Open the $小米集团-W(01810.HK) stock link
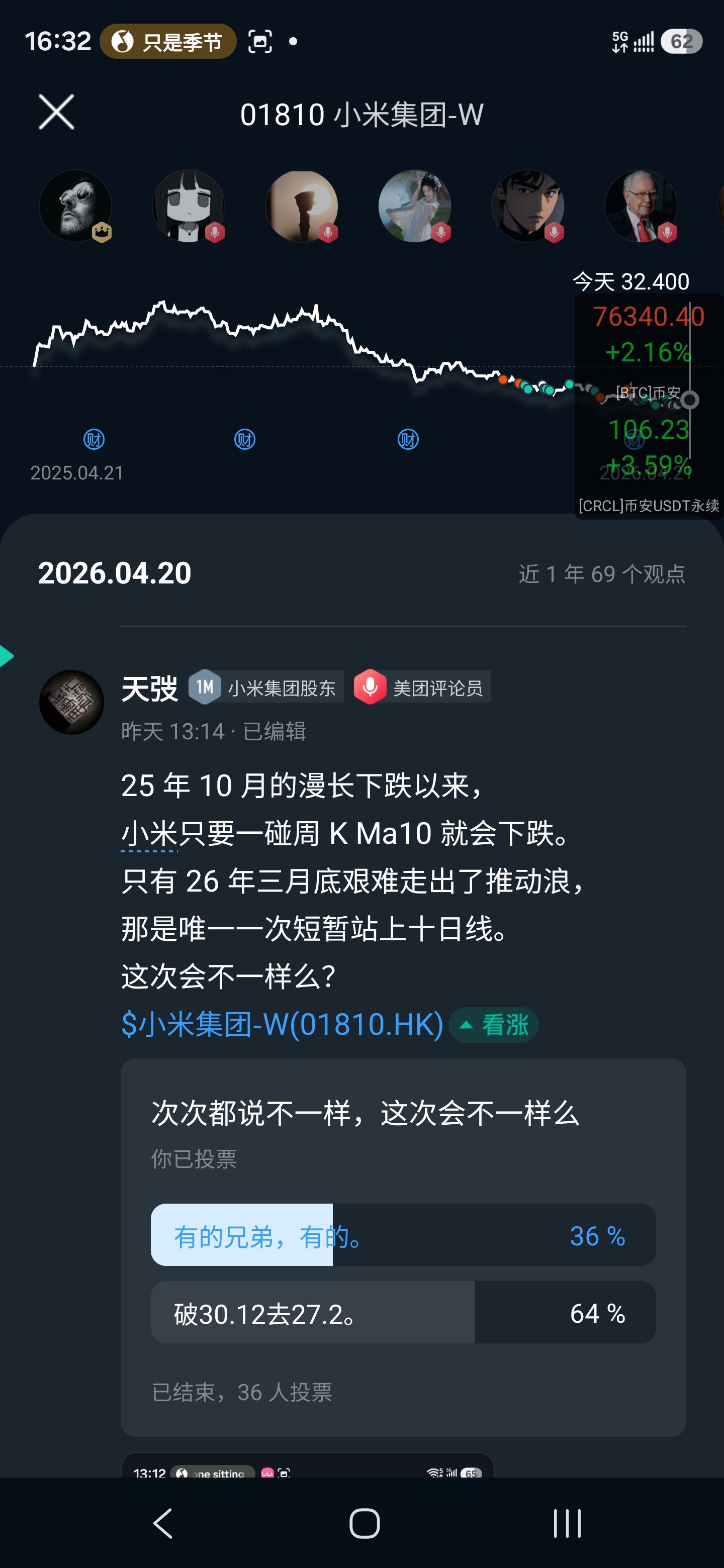The image size is (724, 1568). tap(282, 1024)
